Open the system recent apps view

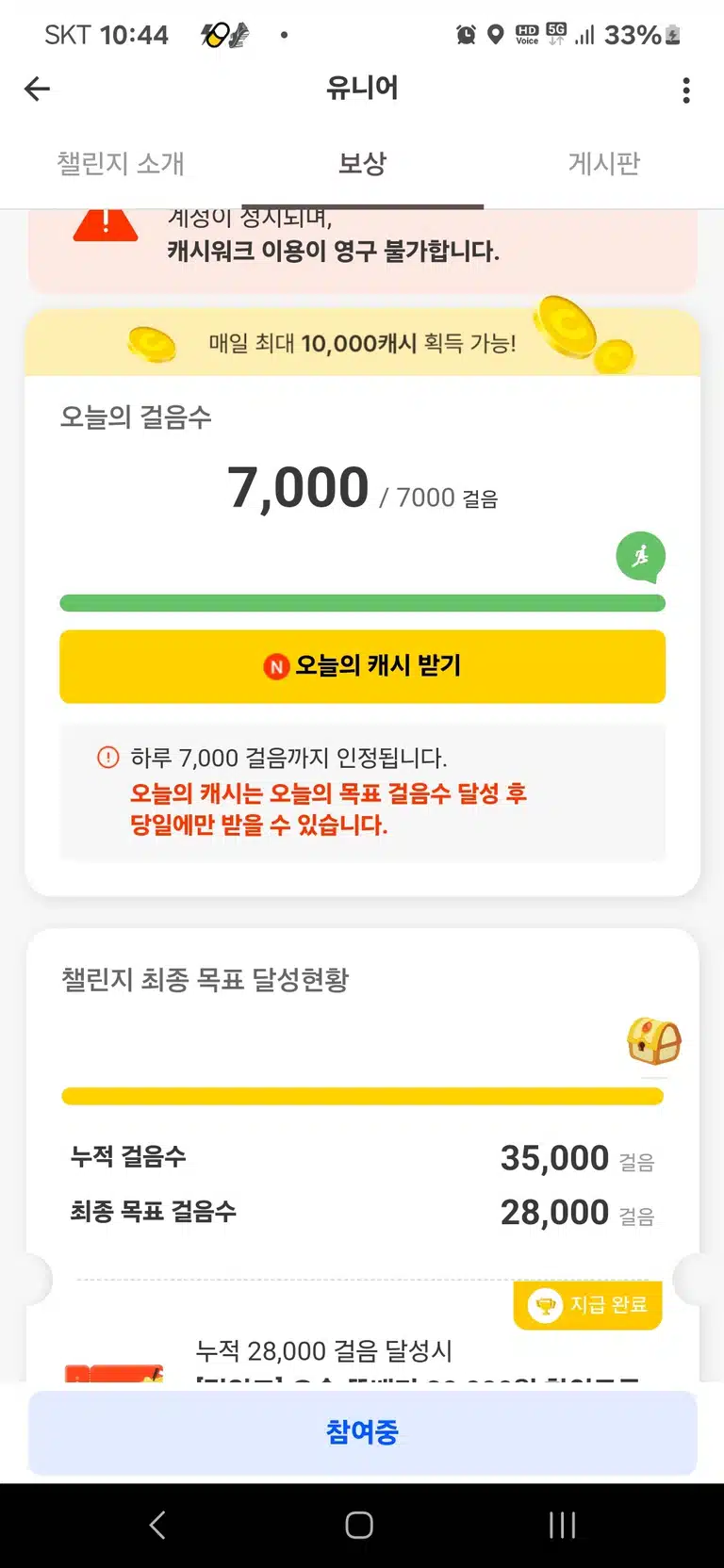[562, 1525]
